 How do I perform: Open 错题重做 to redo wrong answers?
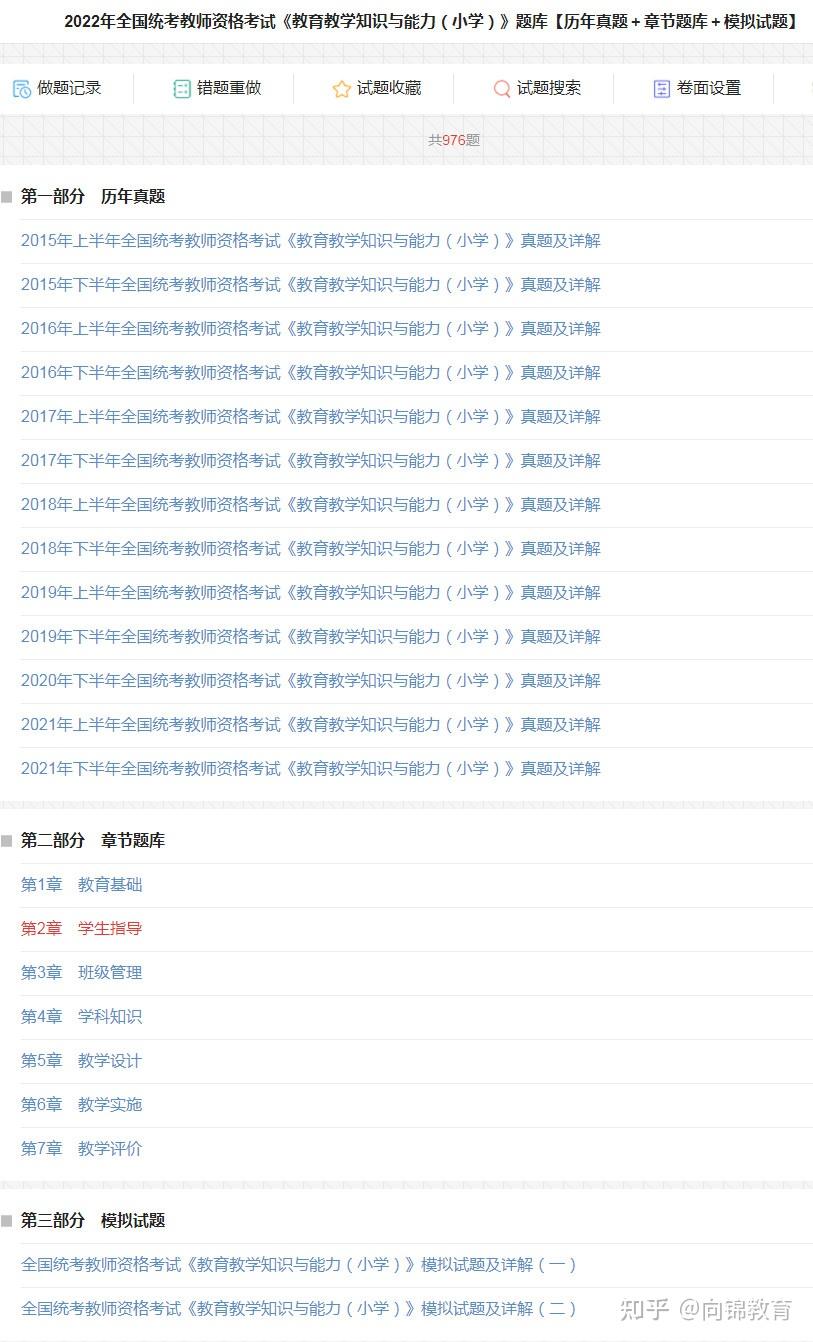tap(217, 88)
